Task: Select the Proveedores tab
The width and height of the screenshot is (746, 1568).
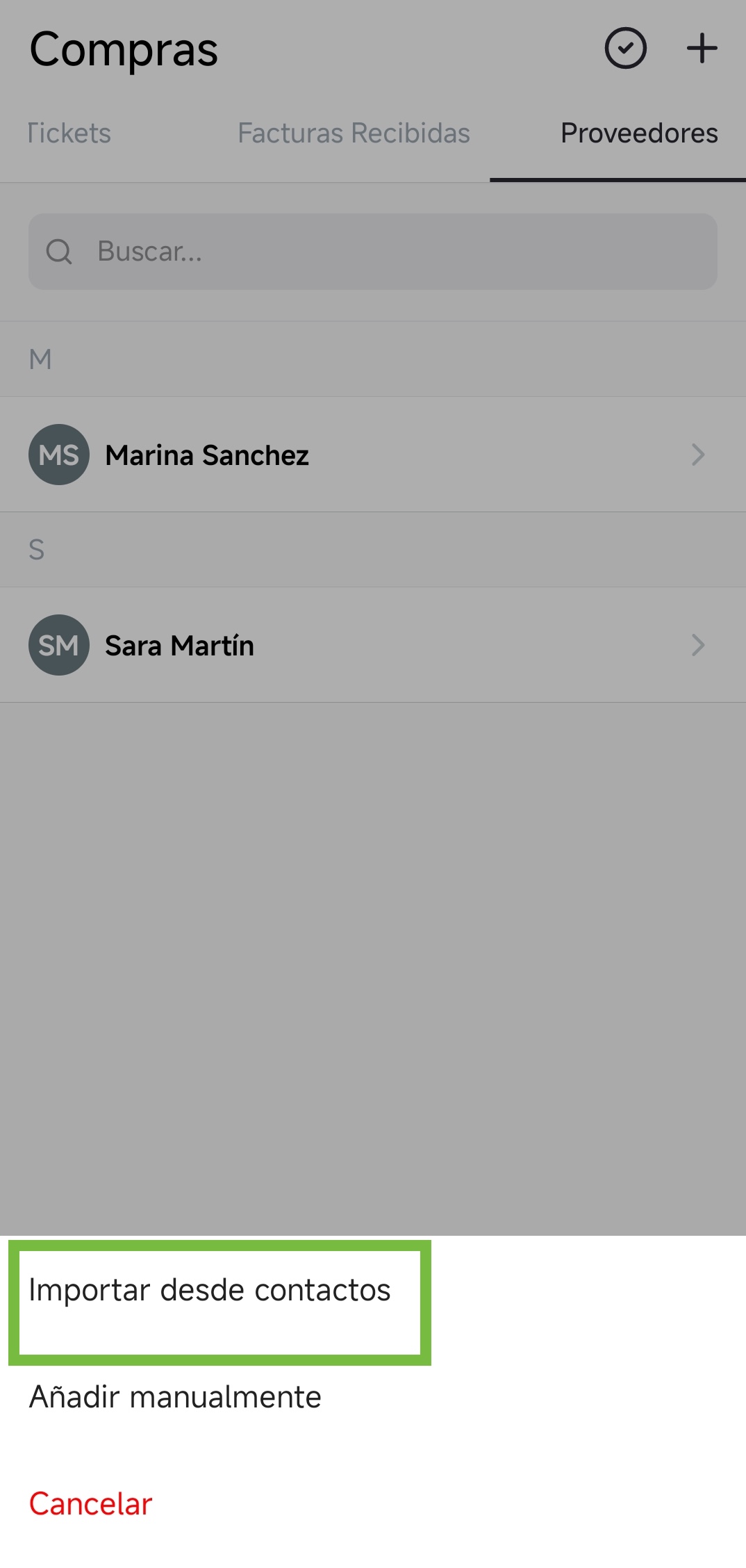Action: pos(639,133)
